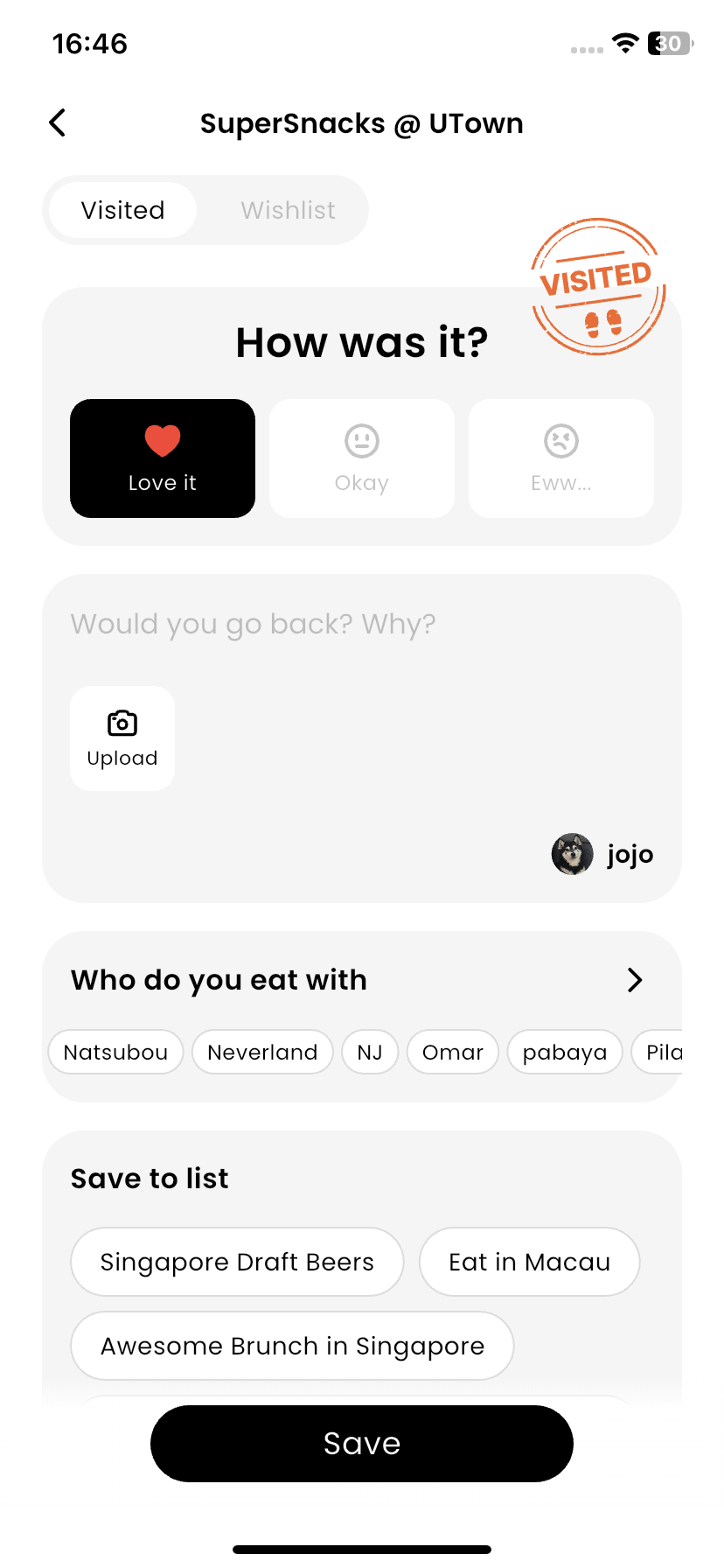This screenshot has height=1568, width=724.
Task: Open jojo's profile avatar
Action: [572, 854]
